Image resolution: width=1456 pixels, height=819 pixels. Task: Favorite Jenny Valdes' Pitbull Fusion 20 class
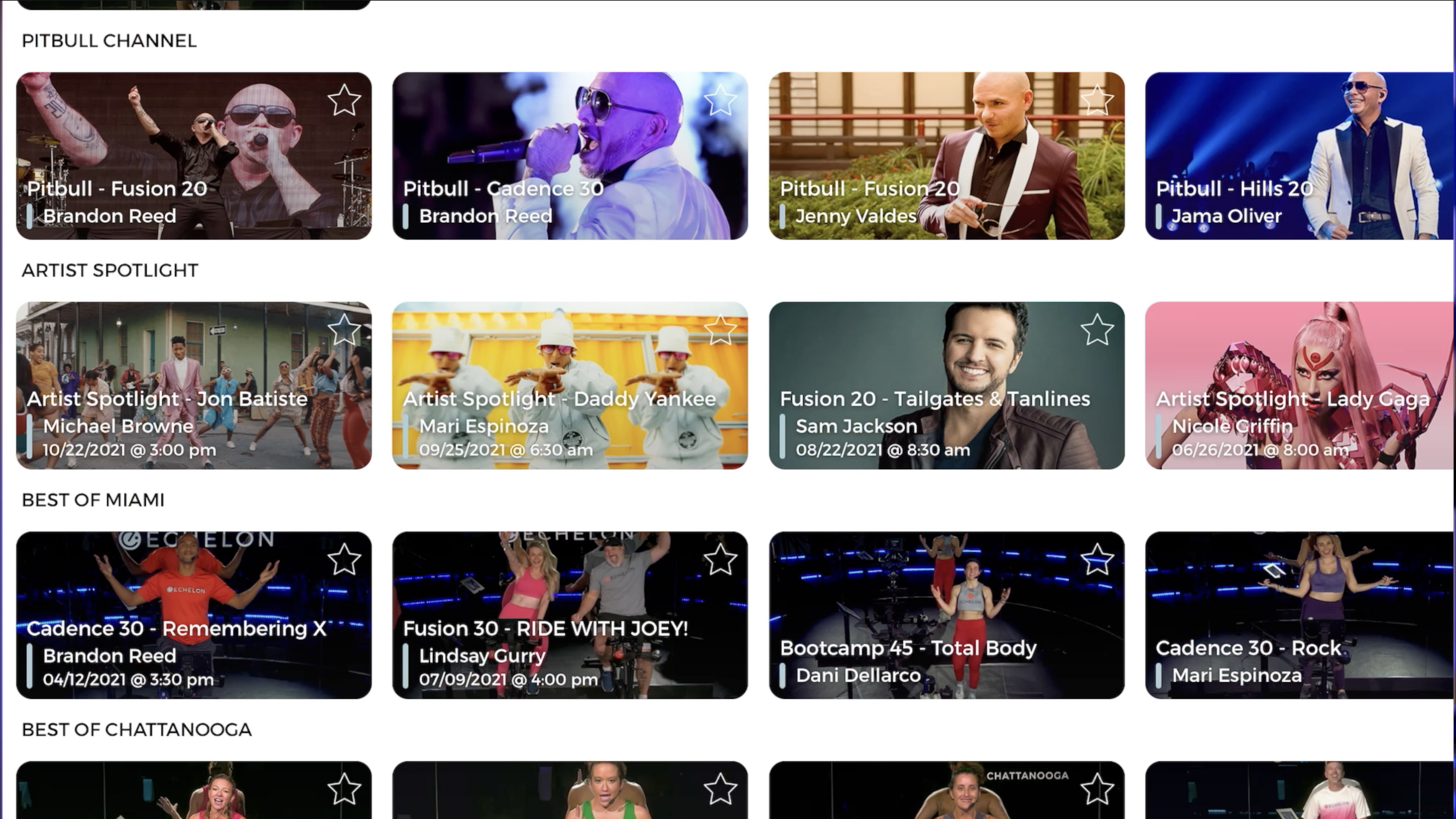click(x=1097, y=101)
